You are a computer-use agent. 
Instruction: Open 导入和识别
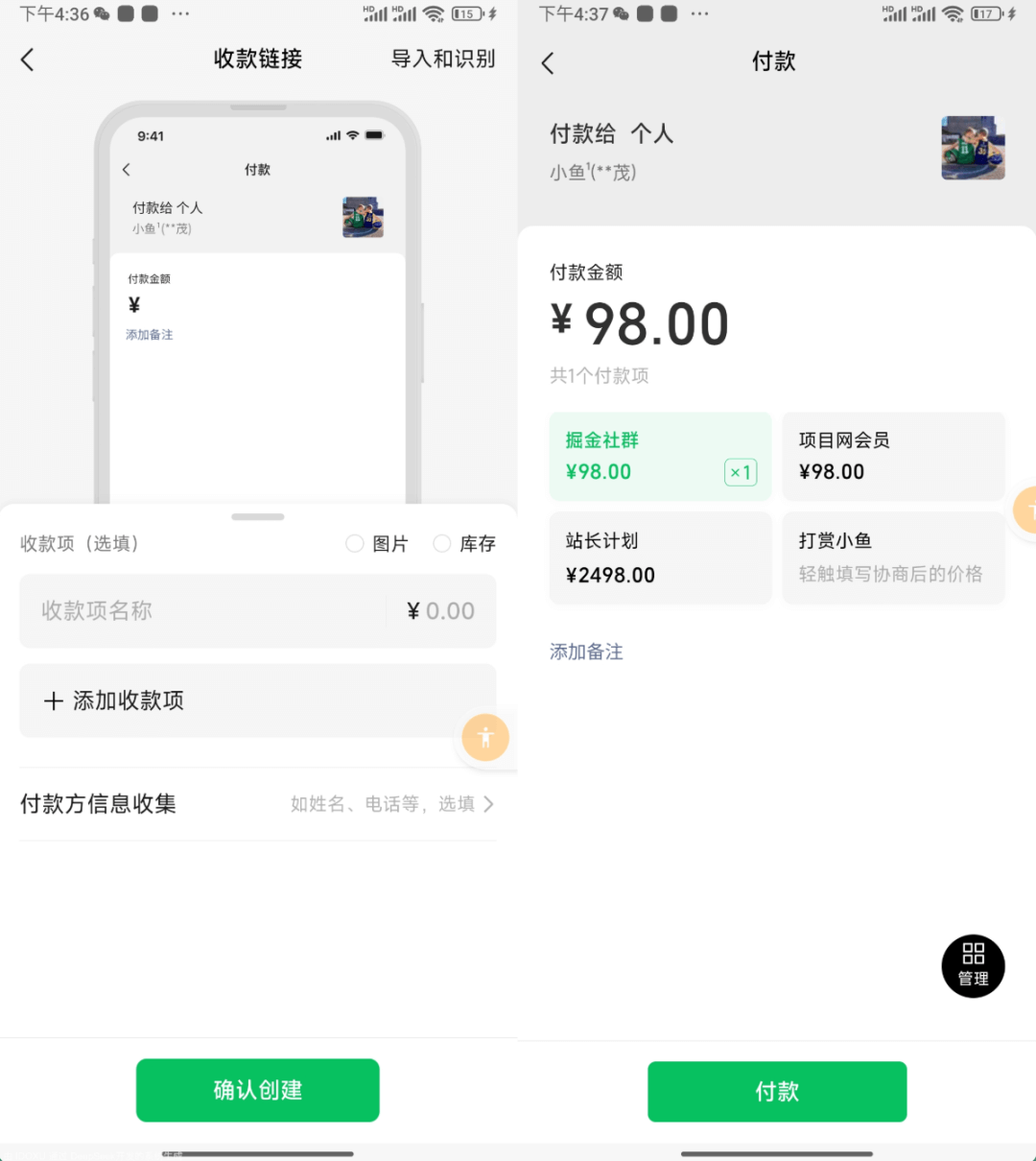point(442,59)
